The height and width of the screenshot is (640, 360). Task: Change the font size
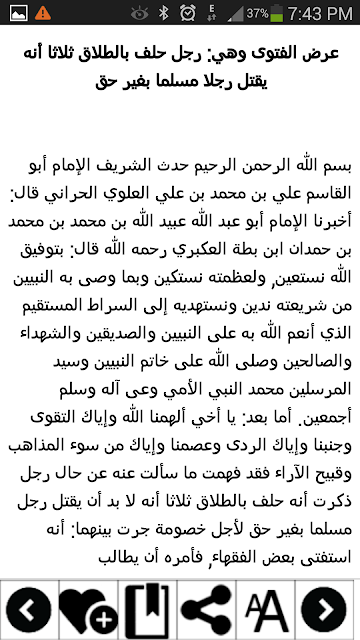pos(266,610)
